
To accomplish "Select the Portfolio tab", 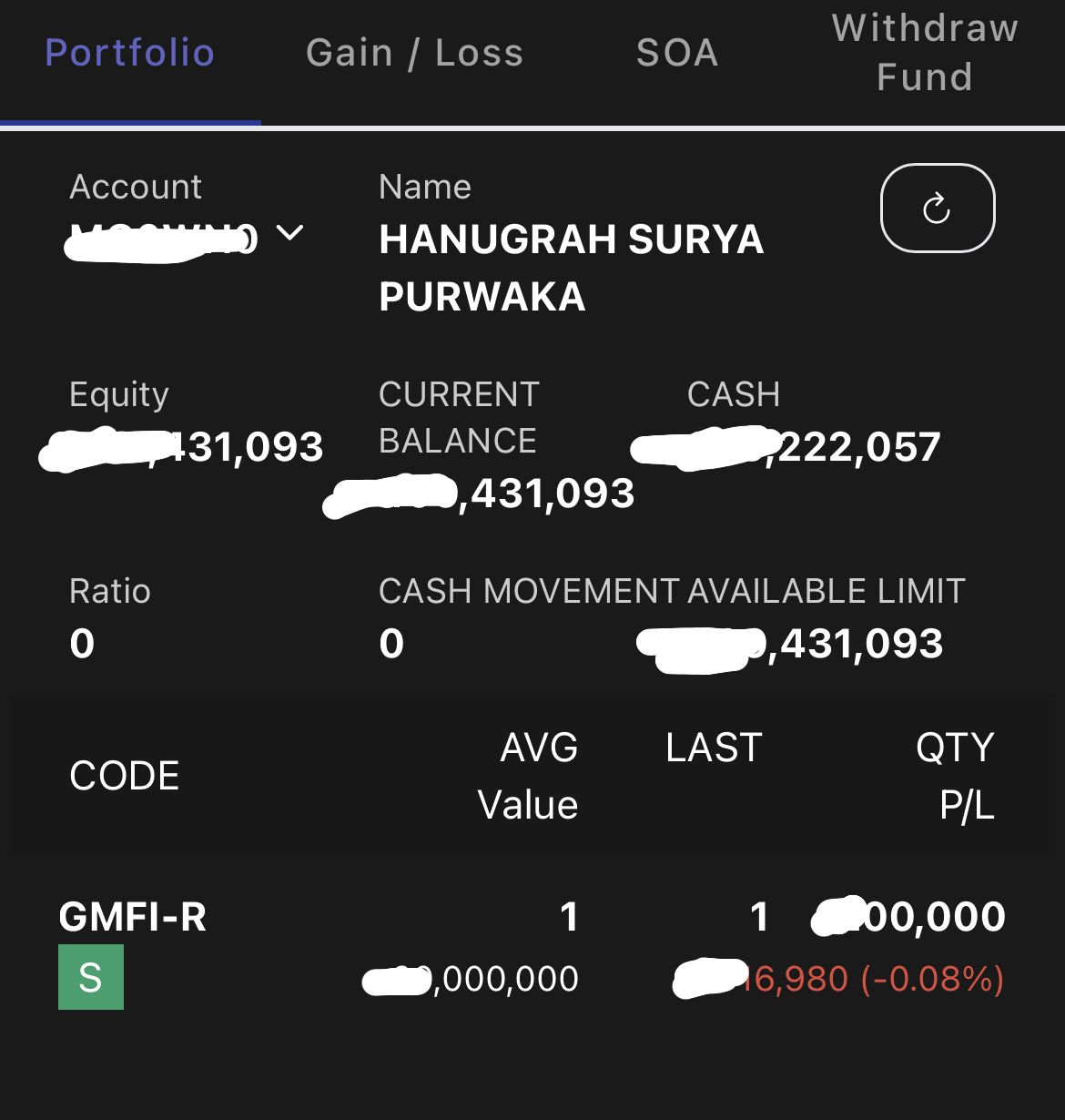I will 130,53.
